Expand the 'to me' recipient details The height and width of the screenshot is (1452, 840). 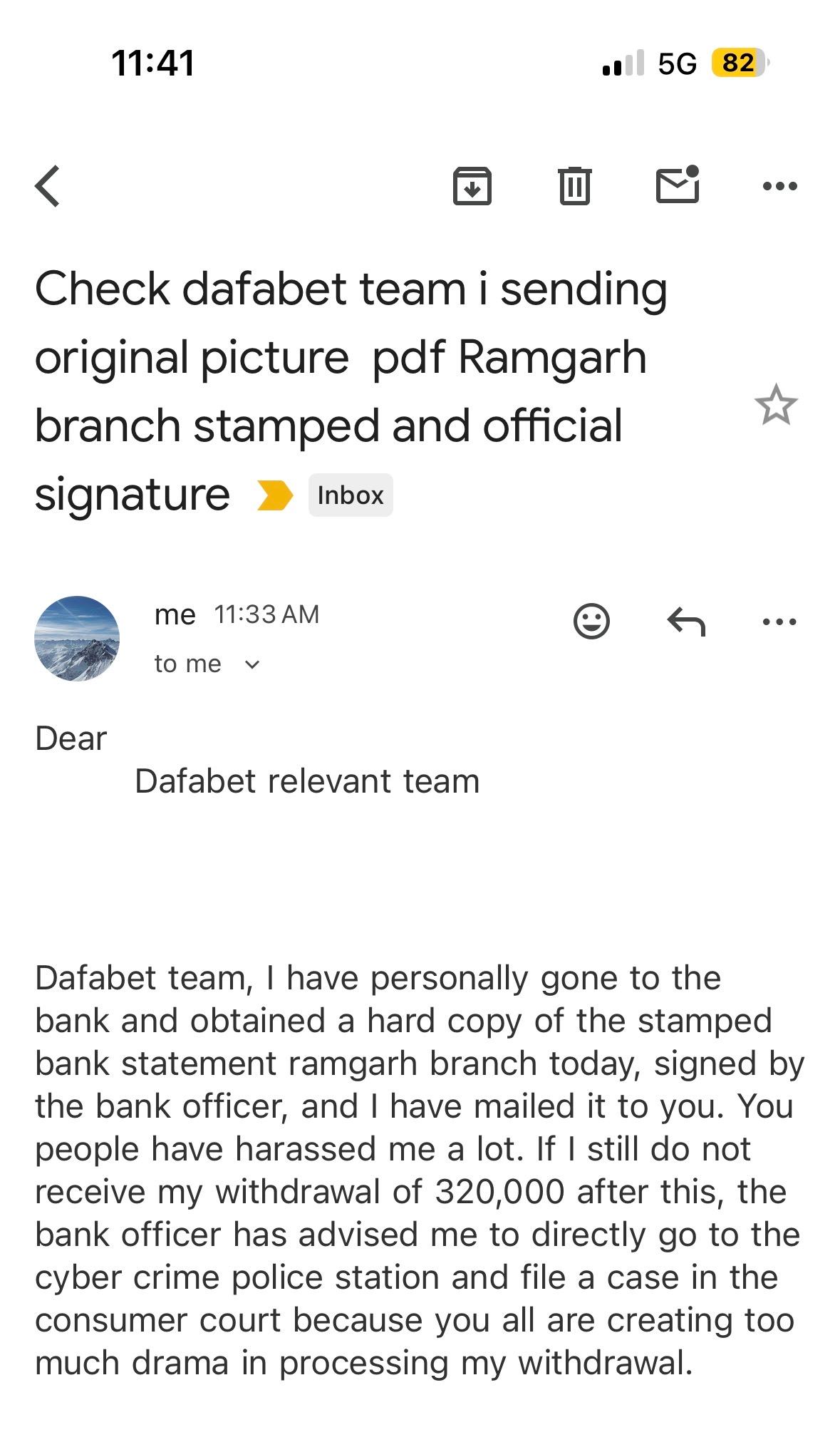252,664
